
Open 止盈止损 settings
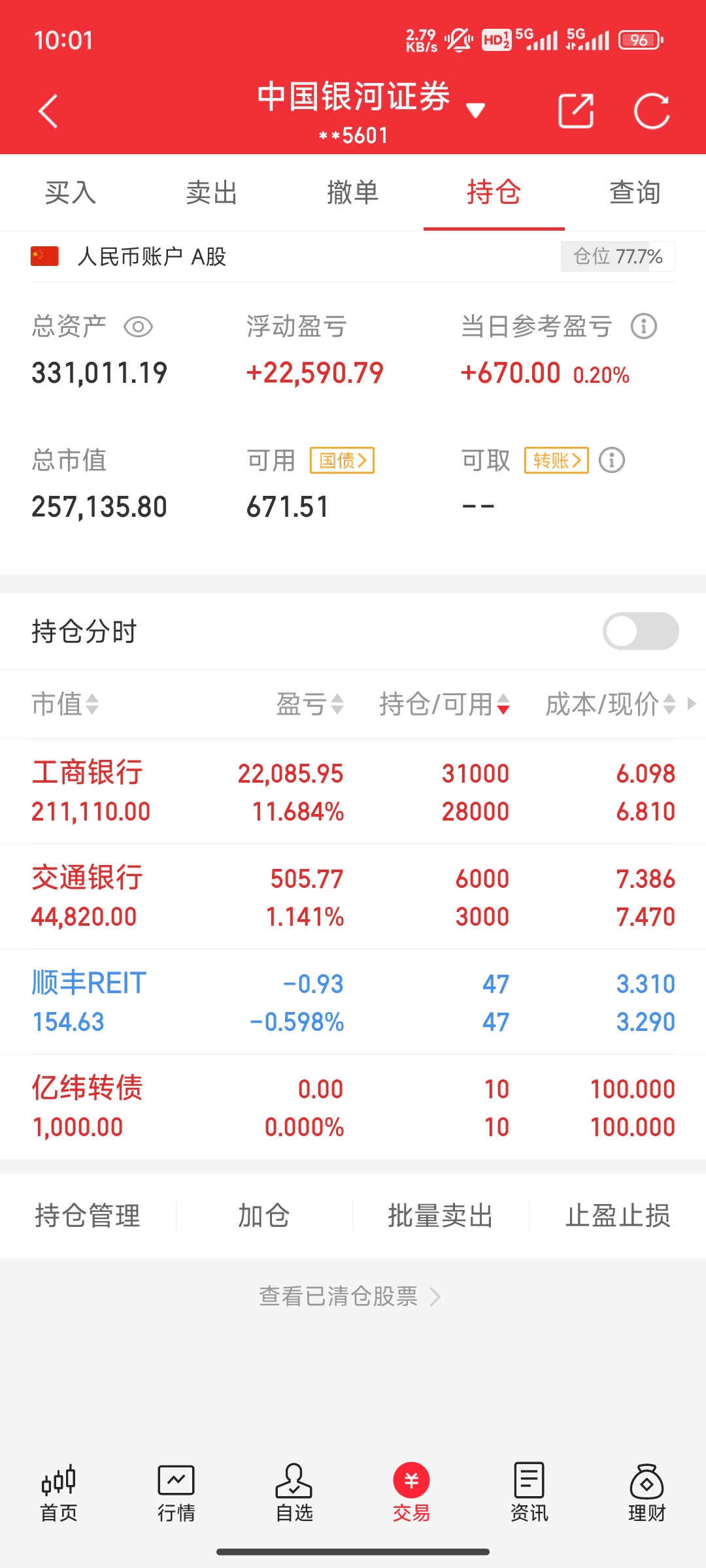click(618, 1216)
